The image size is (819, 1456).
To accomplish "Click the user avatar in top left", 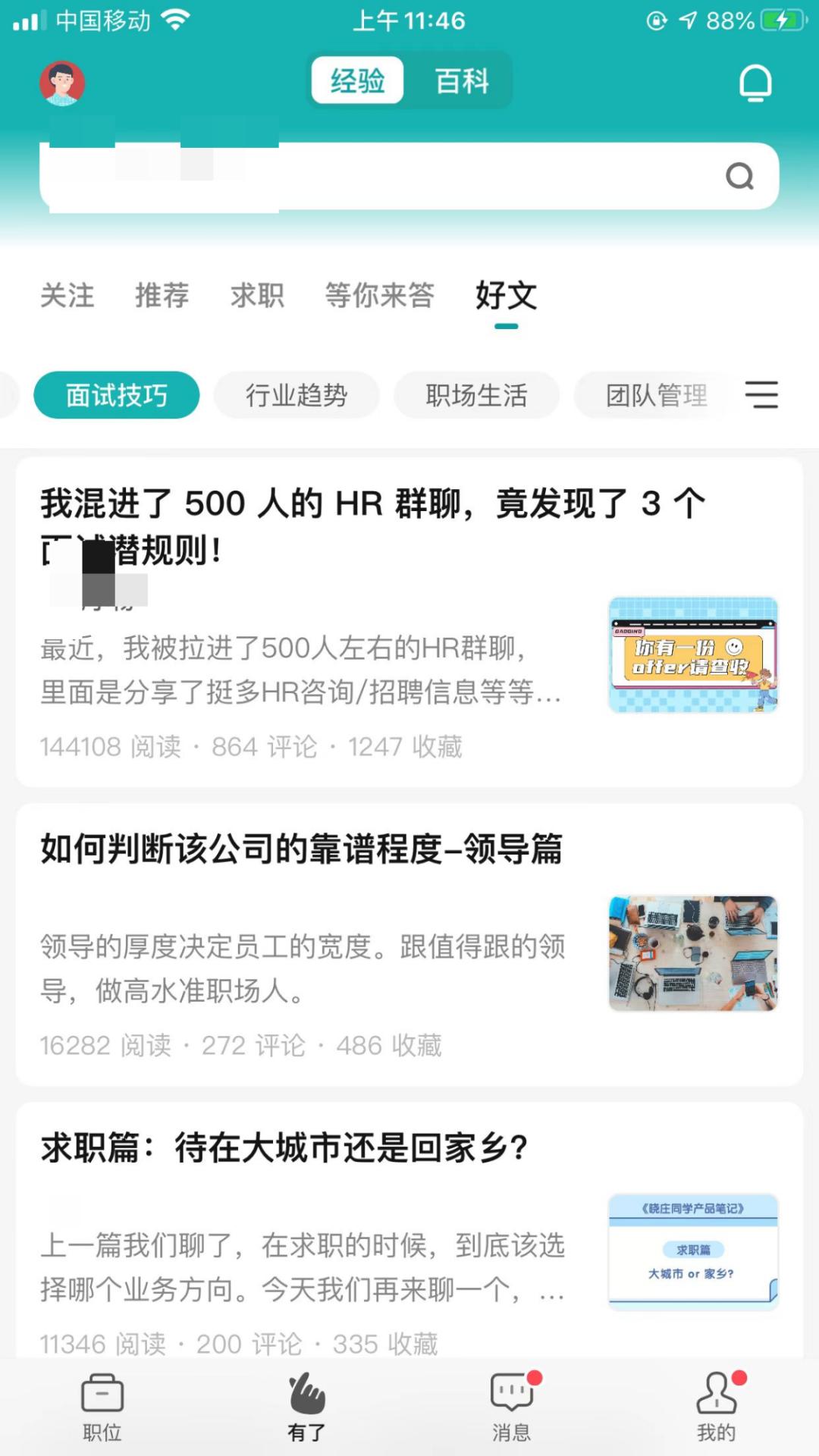I will [x=61, y=81].
